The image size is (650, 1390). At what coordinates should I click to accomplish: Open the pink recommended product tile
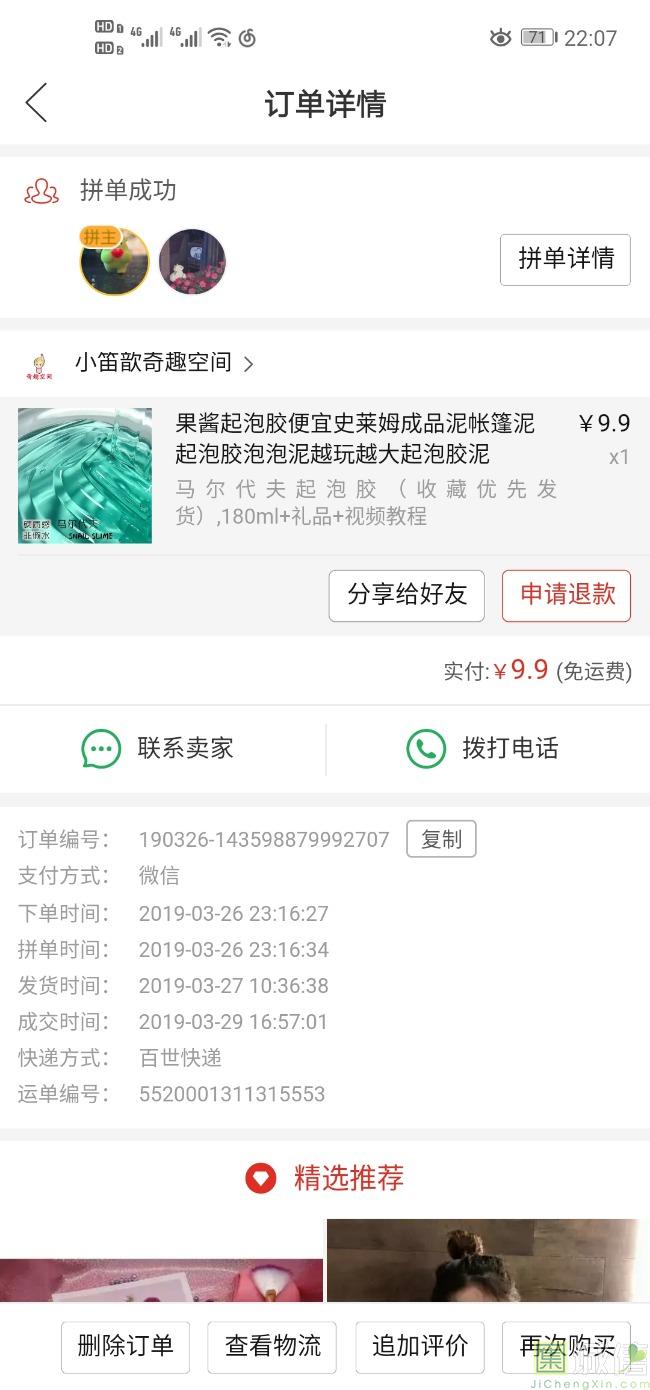pyautogui.click(x=160, y=1280)
